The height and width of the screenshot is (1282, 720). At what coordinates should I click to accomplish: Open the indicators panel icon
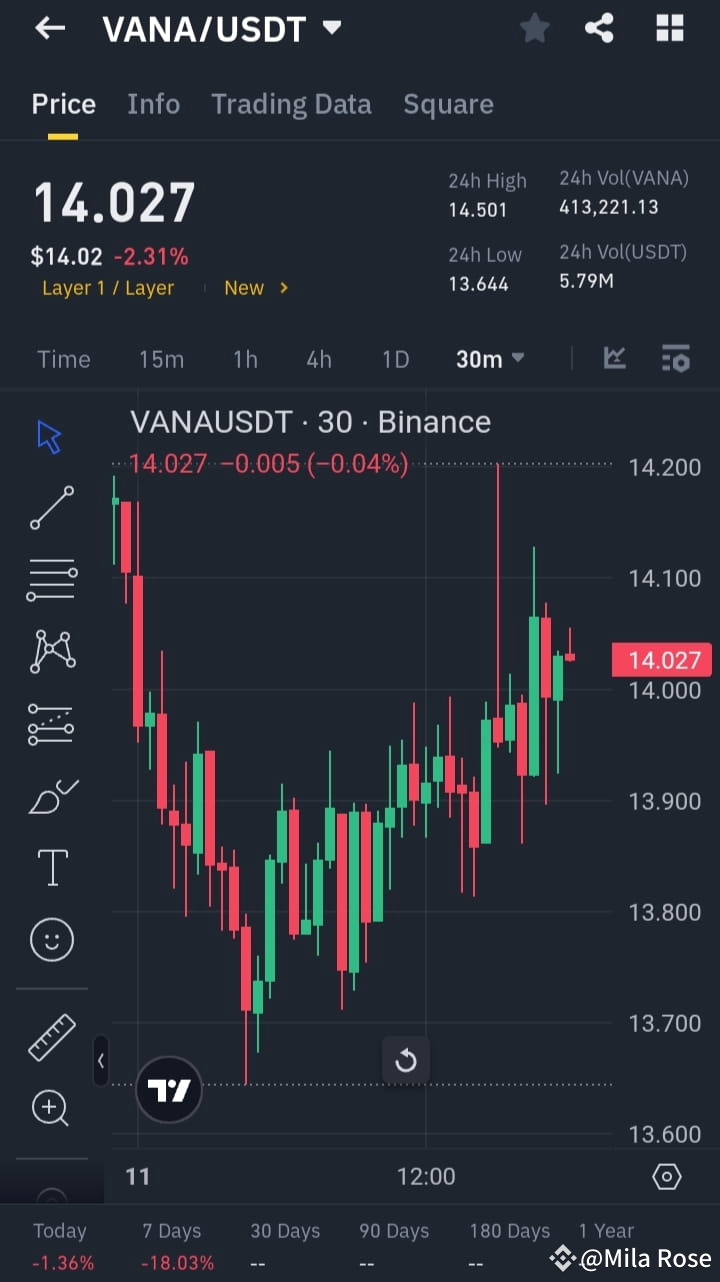click(x=616, y=358)
